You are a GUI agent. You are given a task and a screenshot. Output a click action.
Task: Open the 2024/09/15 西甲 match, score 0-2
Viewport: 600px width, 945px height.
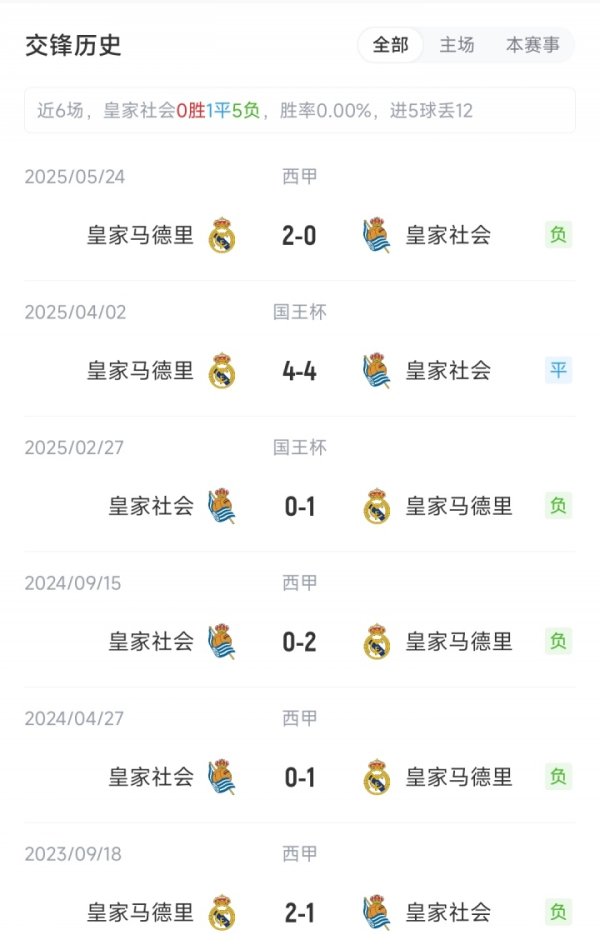299,641
